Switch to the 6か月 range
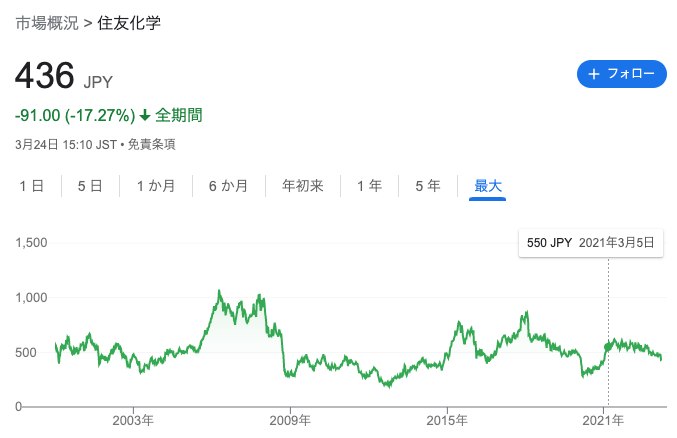677x438 pixels. click(228, 185)
